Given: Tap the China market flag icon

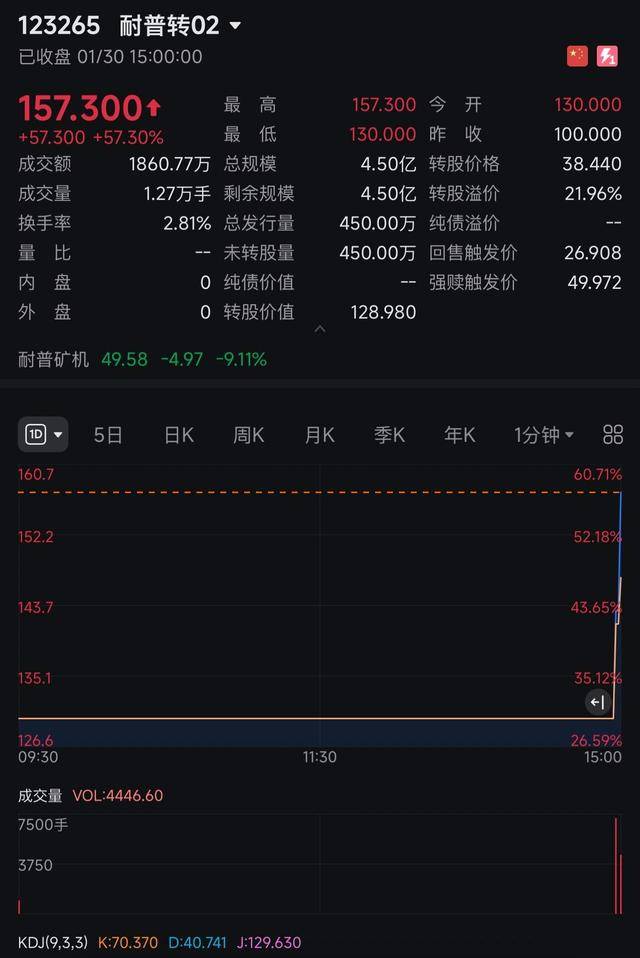Looking at the screenshot, I should tap(577, 57).
